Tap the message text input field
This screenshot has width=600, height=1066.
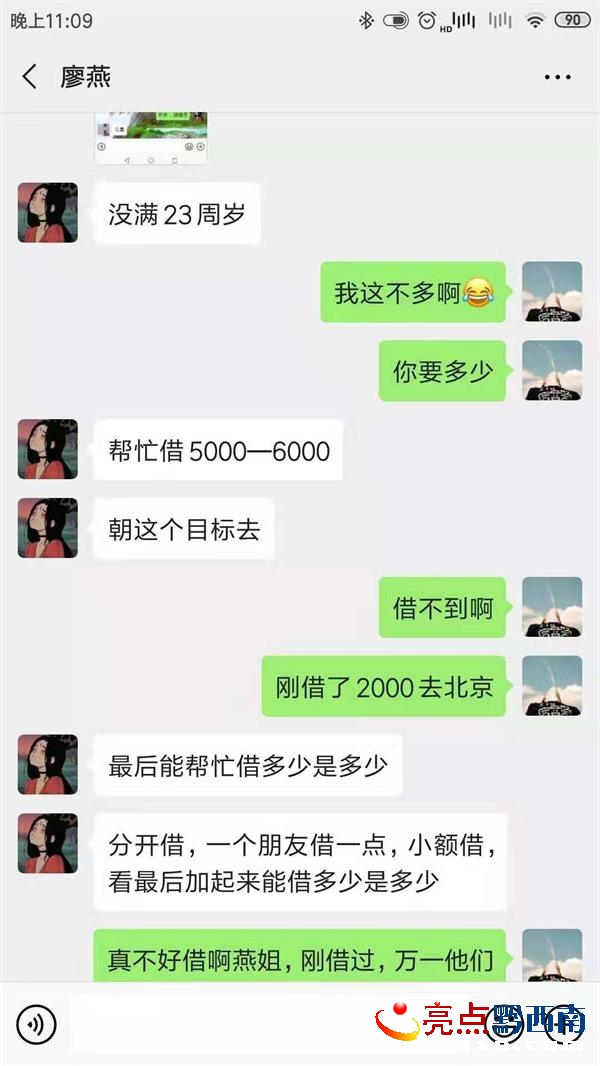(220, 1024)
